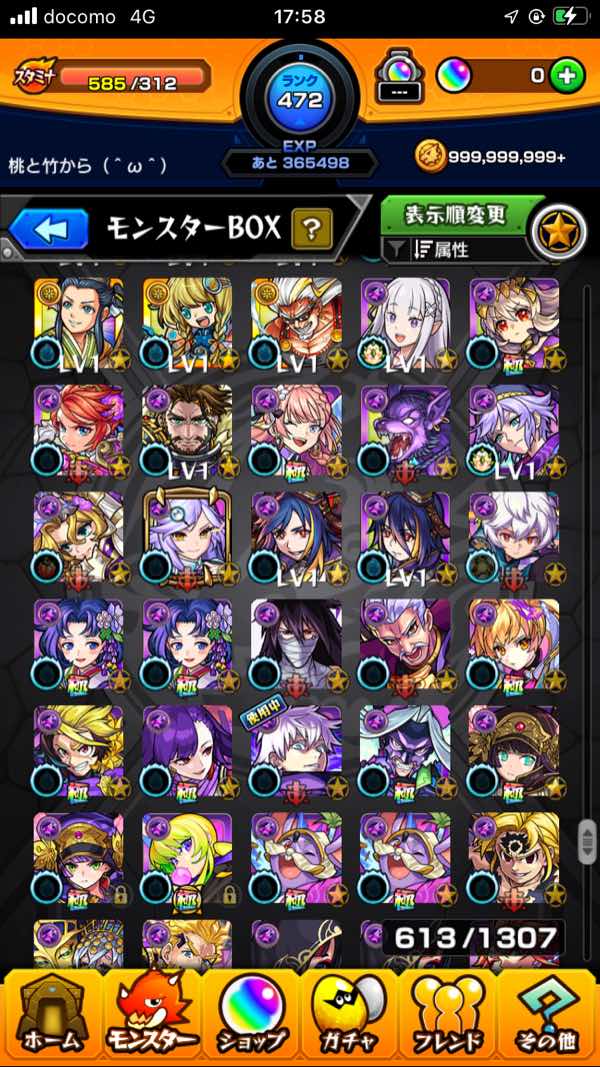Viewport: 600px width, 1067px height.
Task: Switch to the モンスター tab
Action: 150,1015
